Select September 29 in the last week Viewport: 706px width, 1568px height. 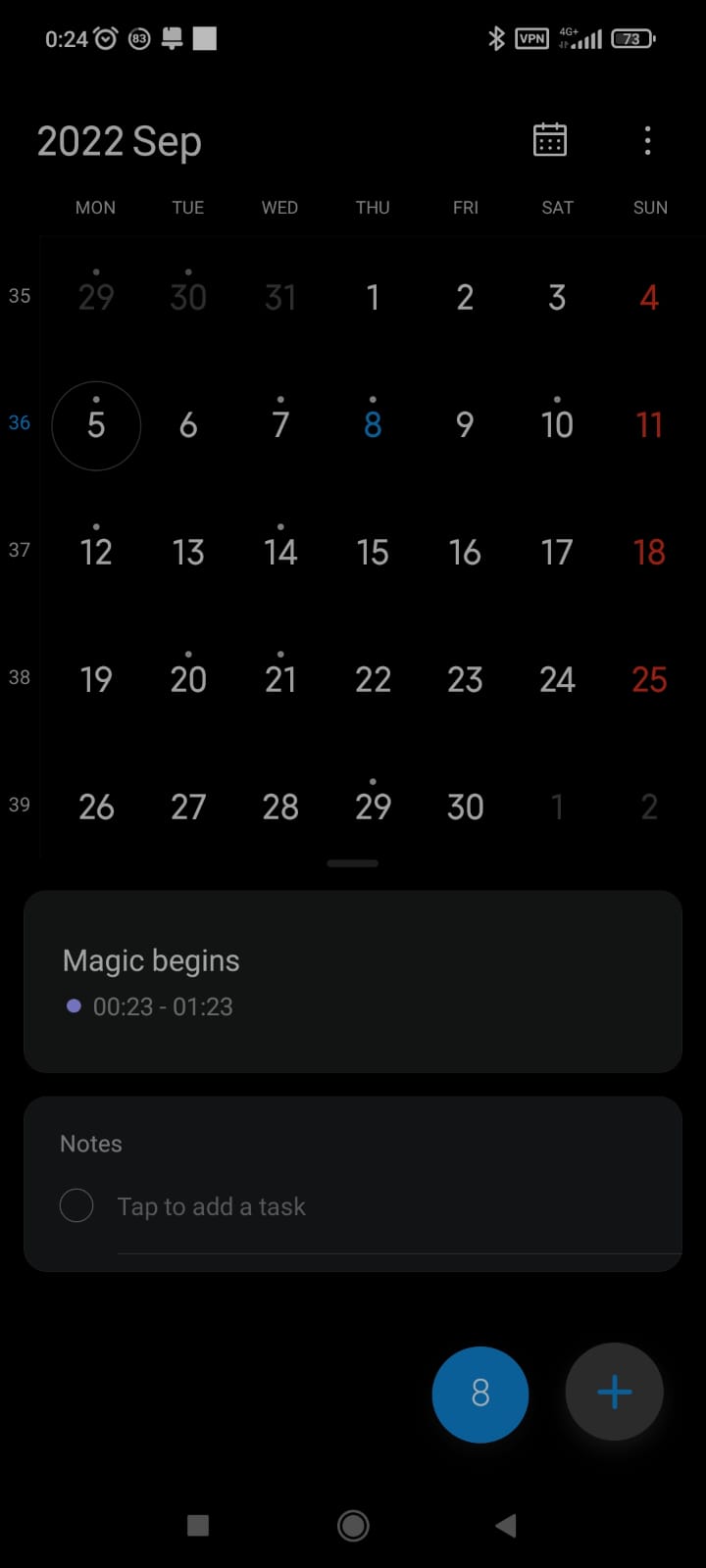pos(373,807)
